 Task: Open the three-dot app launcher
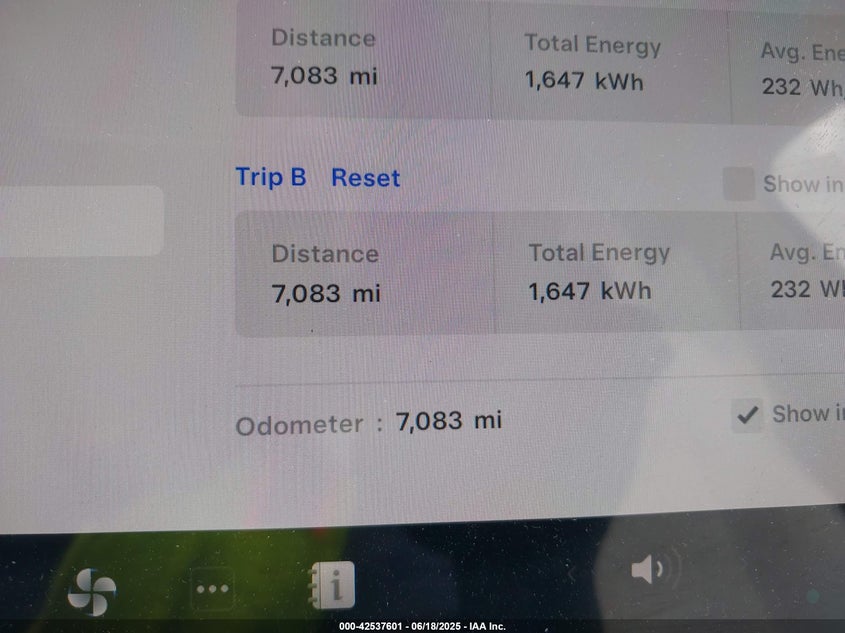click(212, 589)
